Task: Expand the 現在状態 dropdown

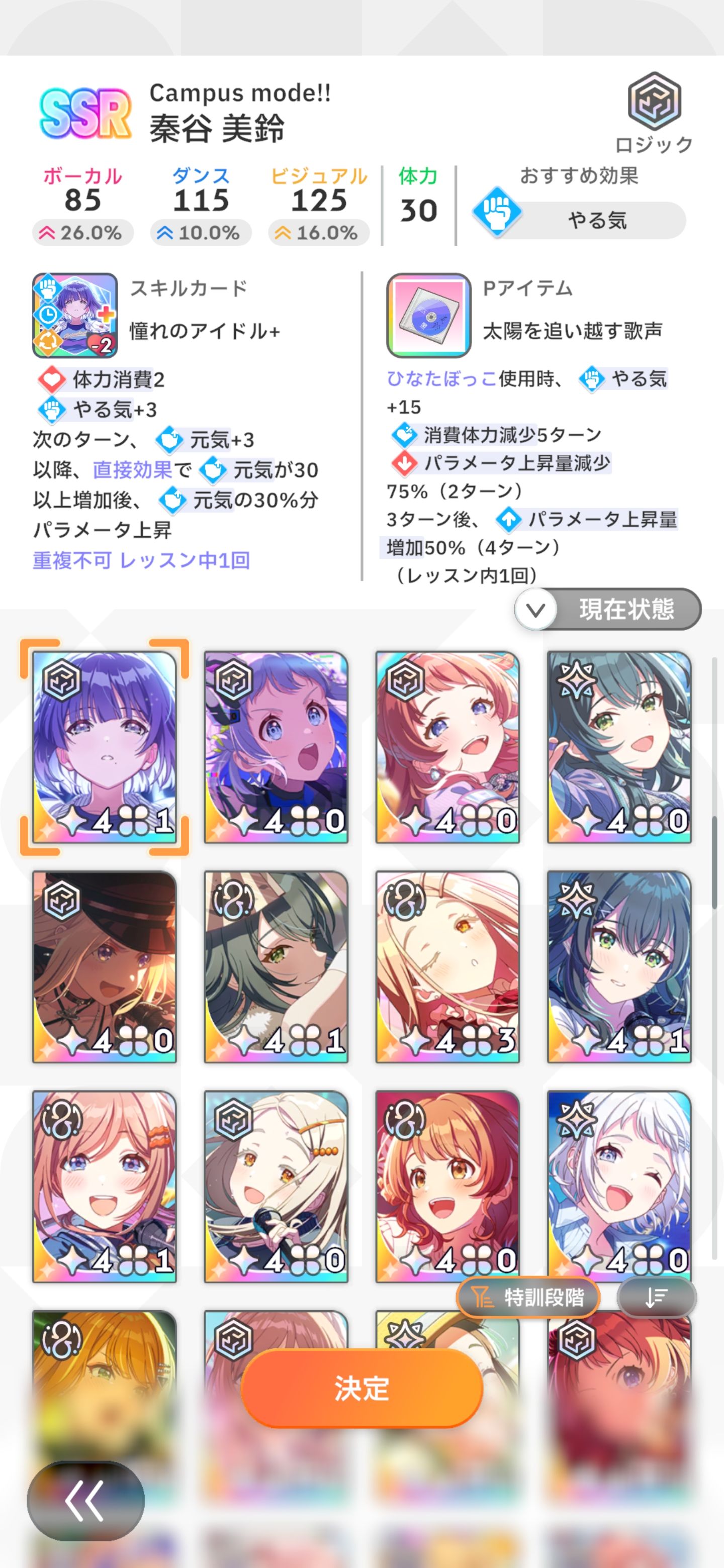Action: 608,609
